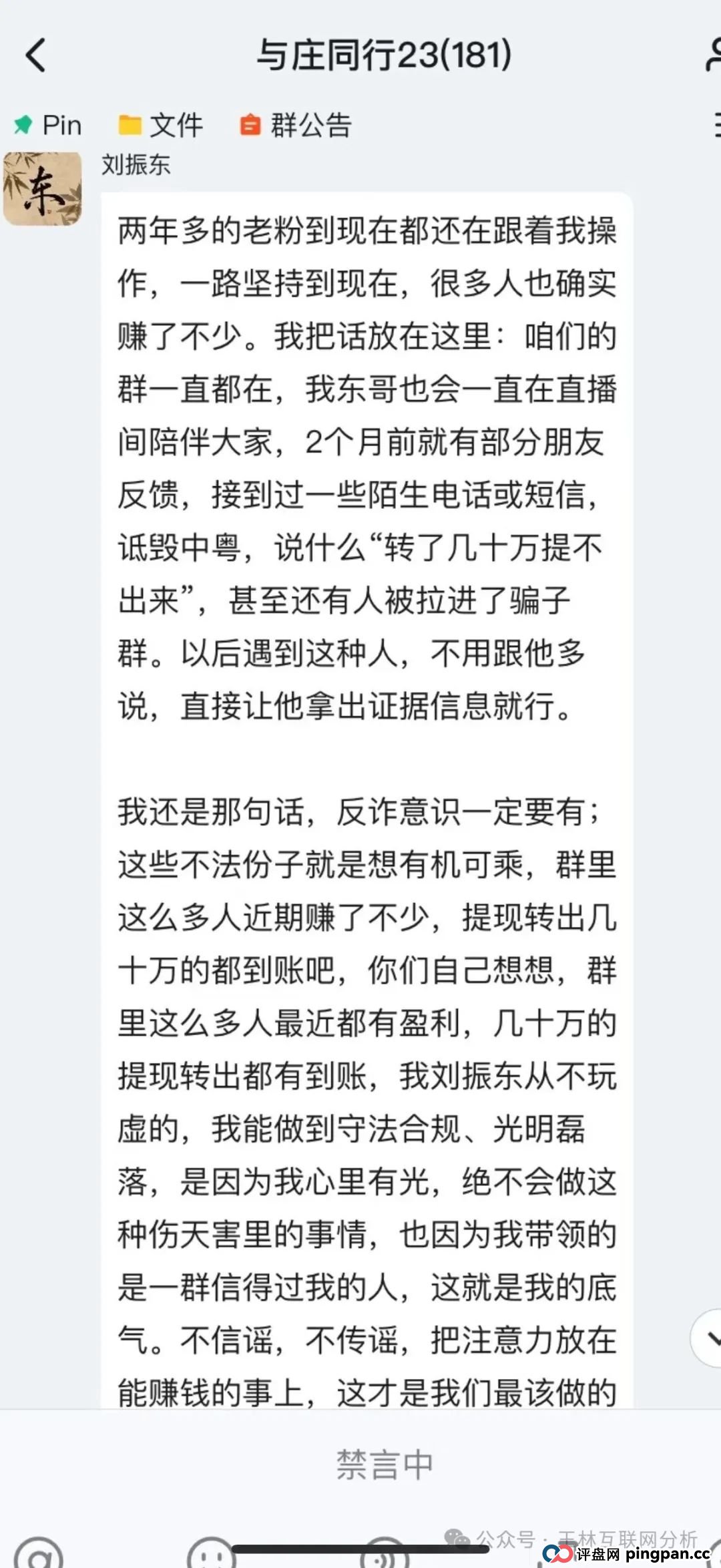Screen dimensions: 721x1568
Task: Open group members icon in header
Action: [712, 55]
